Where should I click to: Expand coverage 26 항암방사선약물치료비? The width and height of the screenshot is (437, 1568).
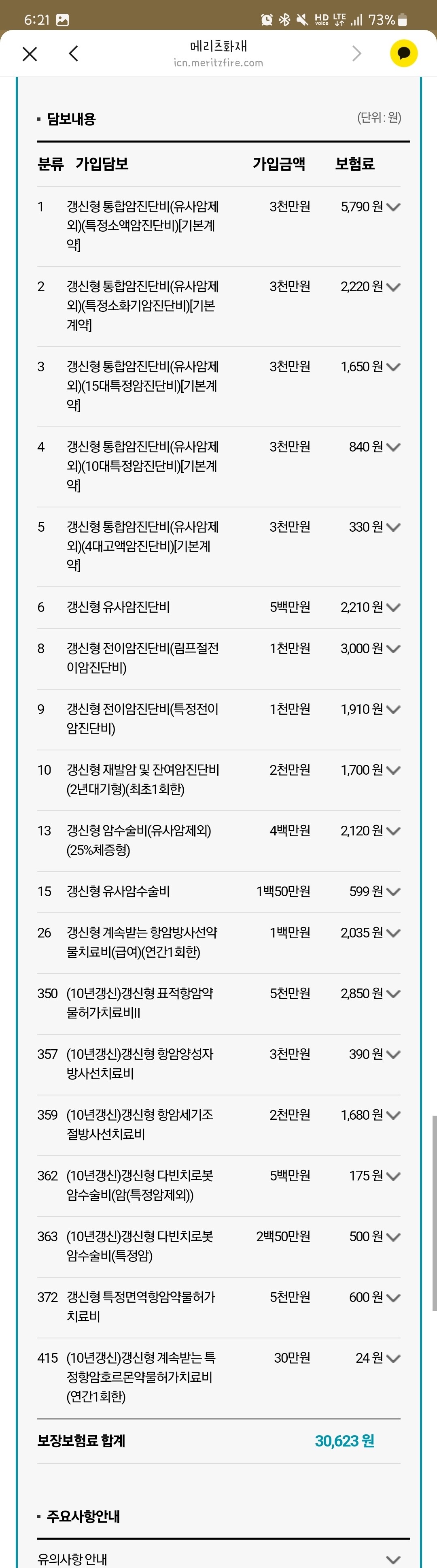(x=393, y=933)
